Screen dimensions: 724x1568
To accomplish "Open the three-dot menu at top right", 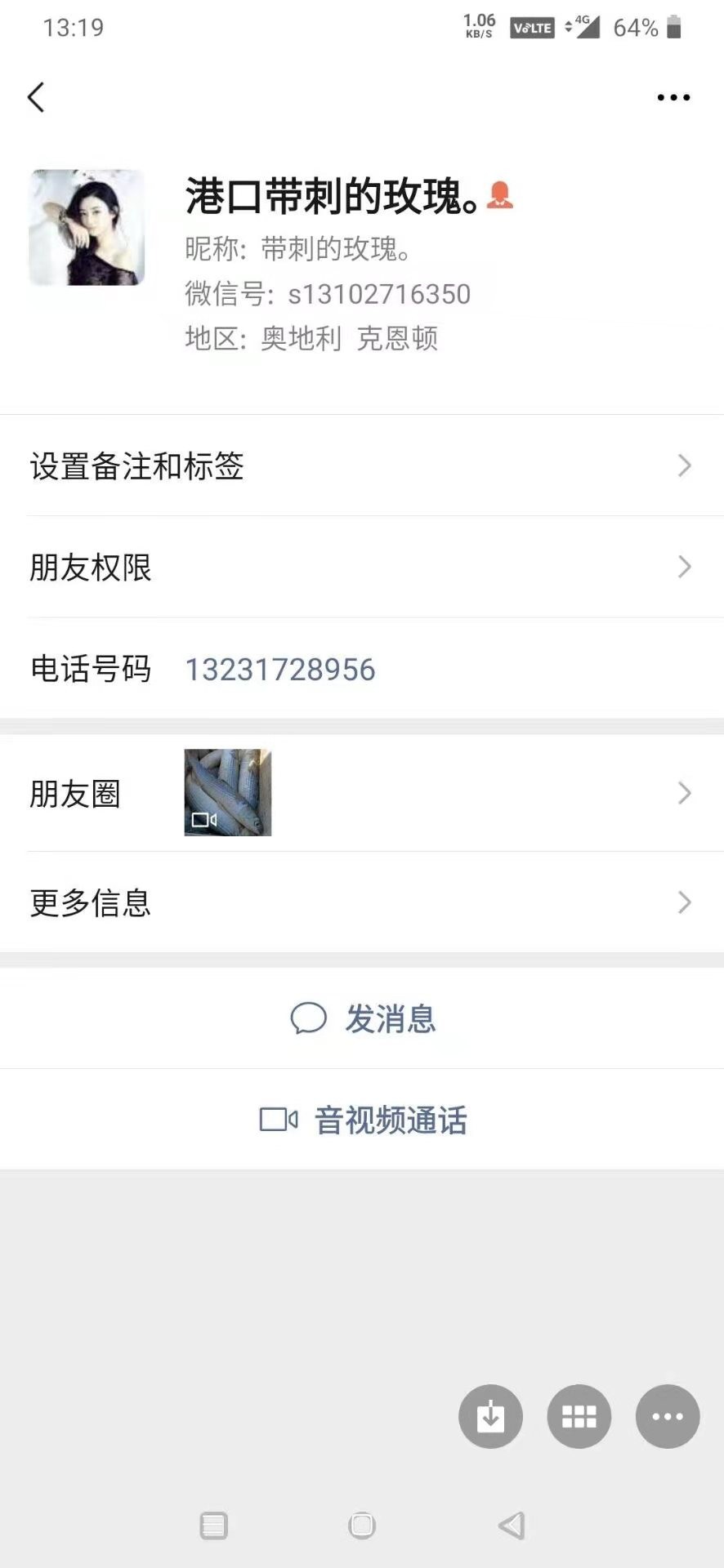I will tap(673, 97).
